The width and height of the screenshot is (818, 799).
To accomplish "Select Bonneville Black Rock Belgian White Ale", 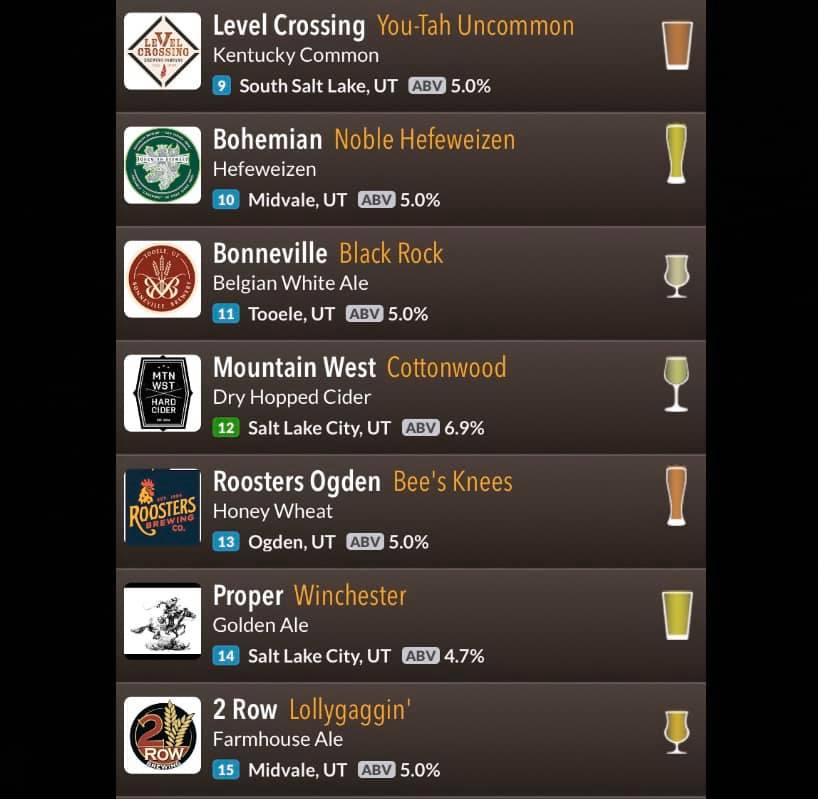I will (x=410, y=282).
